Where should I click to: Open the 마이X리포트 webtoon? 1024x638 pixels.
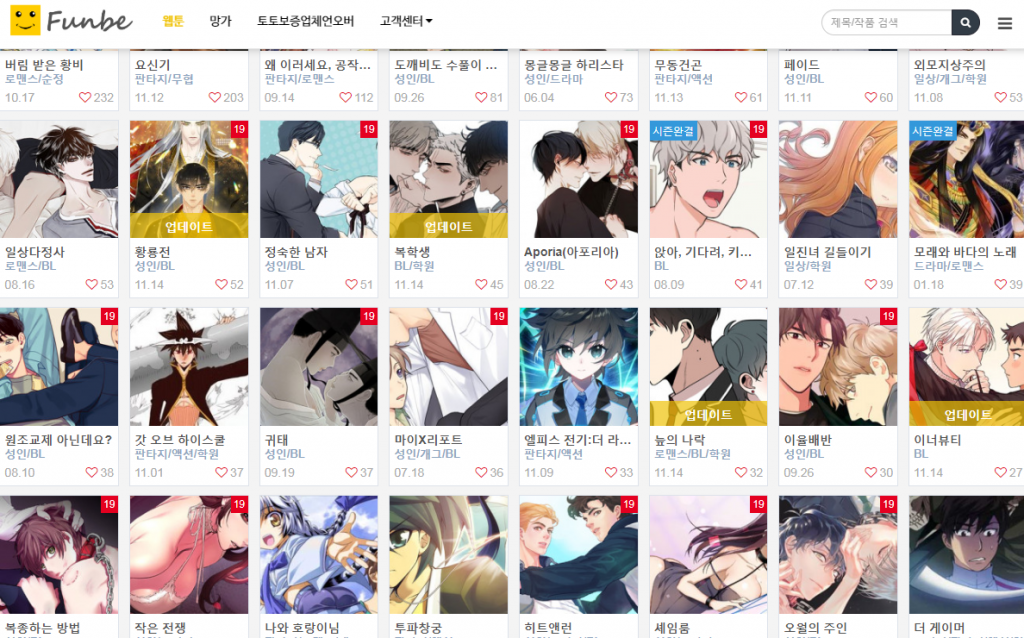coord(449,366)
